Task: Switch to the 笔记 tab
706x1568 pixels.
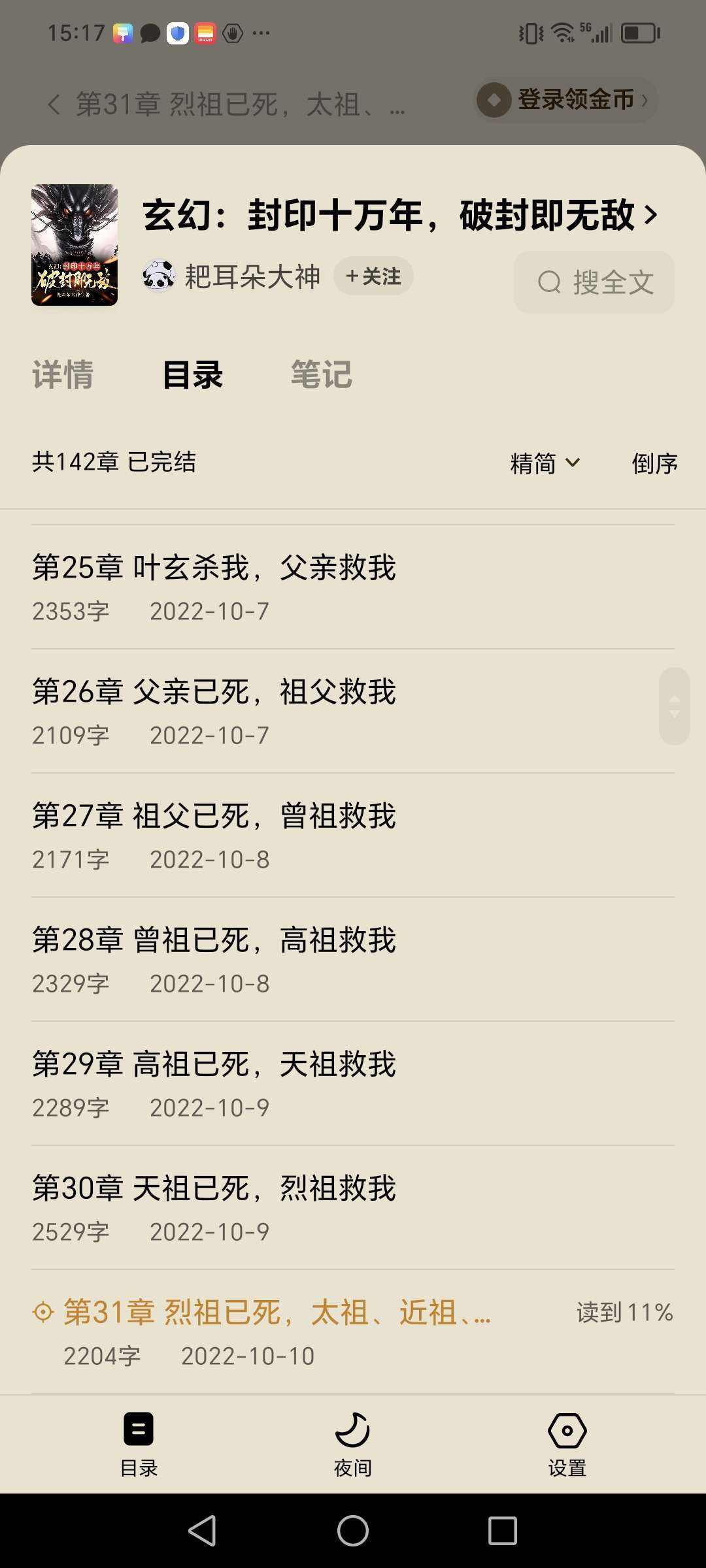Action: [321, 374]
